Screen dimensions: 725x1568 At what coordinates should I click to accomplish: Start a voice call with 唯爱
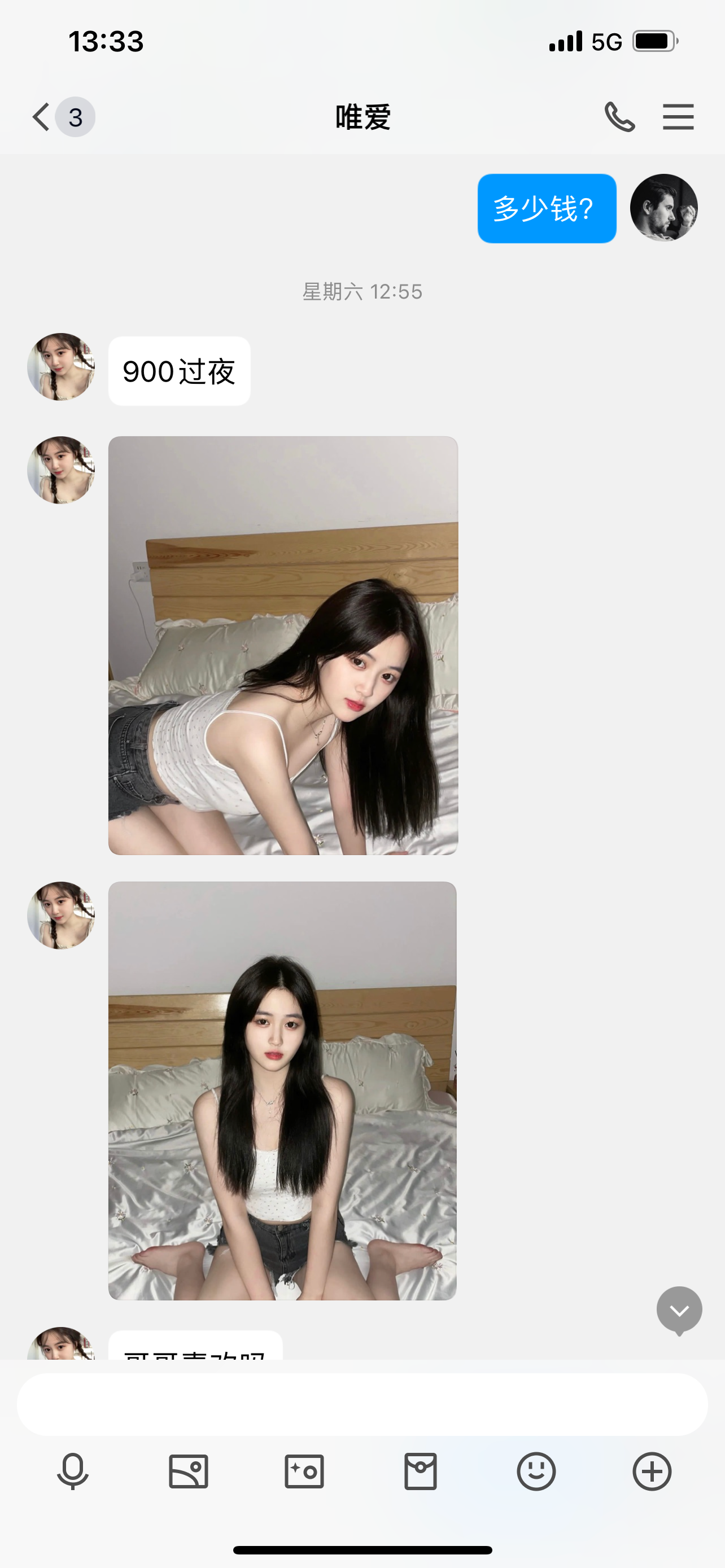point(619,117)
